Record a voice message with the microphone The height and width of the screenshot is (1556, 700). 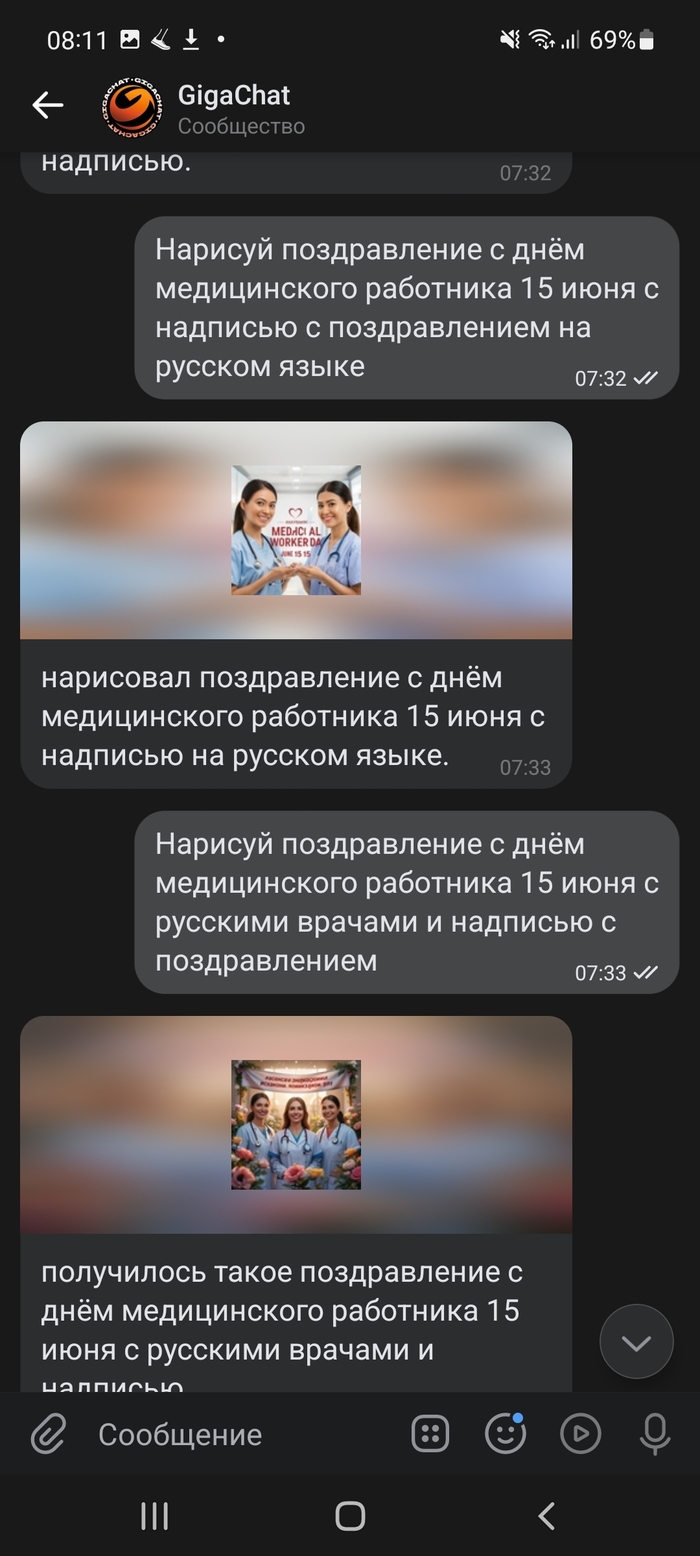coord(655,1434)
